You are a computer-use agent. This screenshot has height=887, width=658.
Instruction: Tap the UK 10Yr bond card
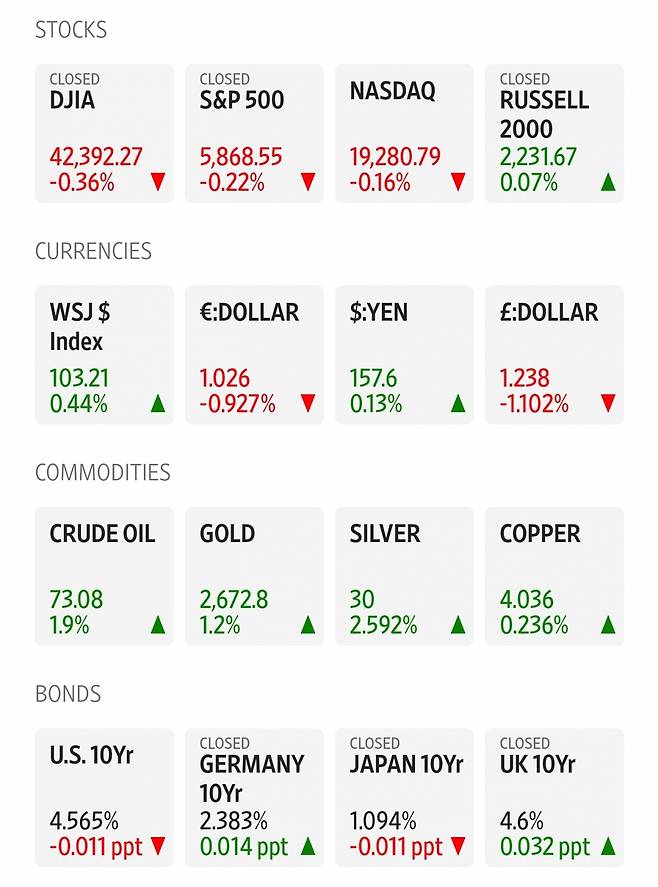(x=554, y=797)
